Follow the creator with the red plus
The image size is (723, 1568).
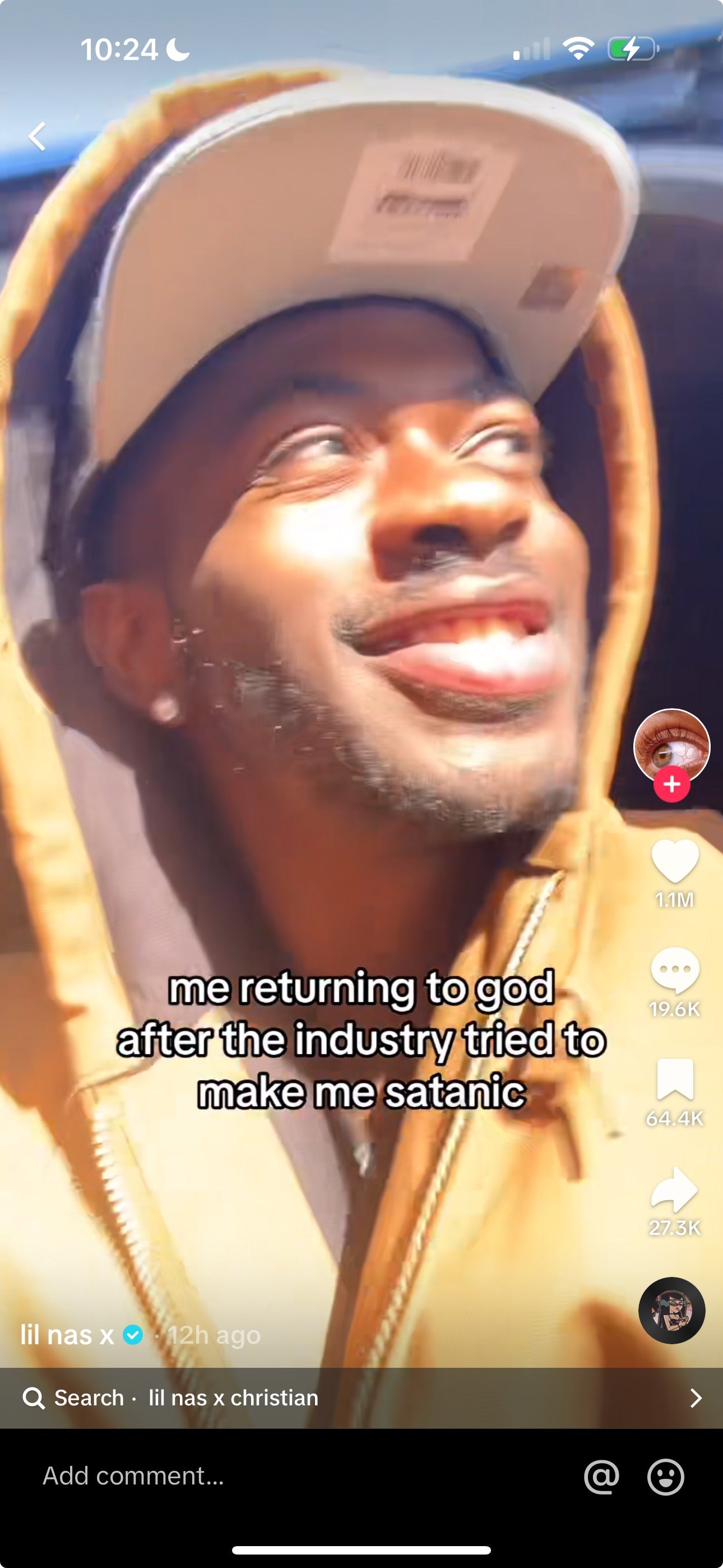(671, 785)
